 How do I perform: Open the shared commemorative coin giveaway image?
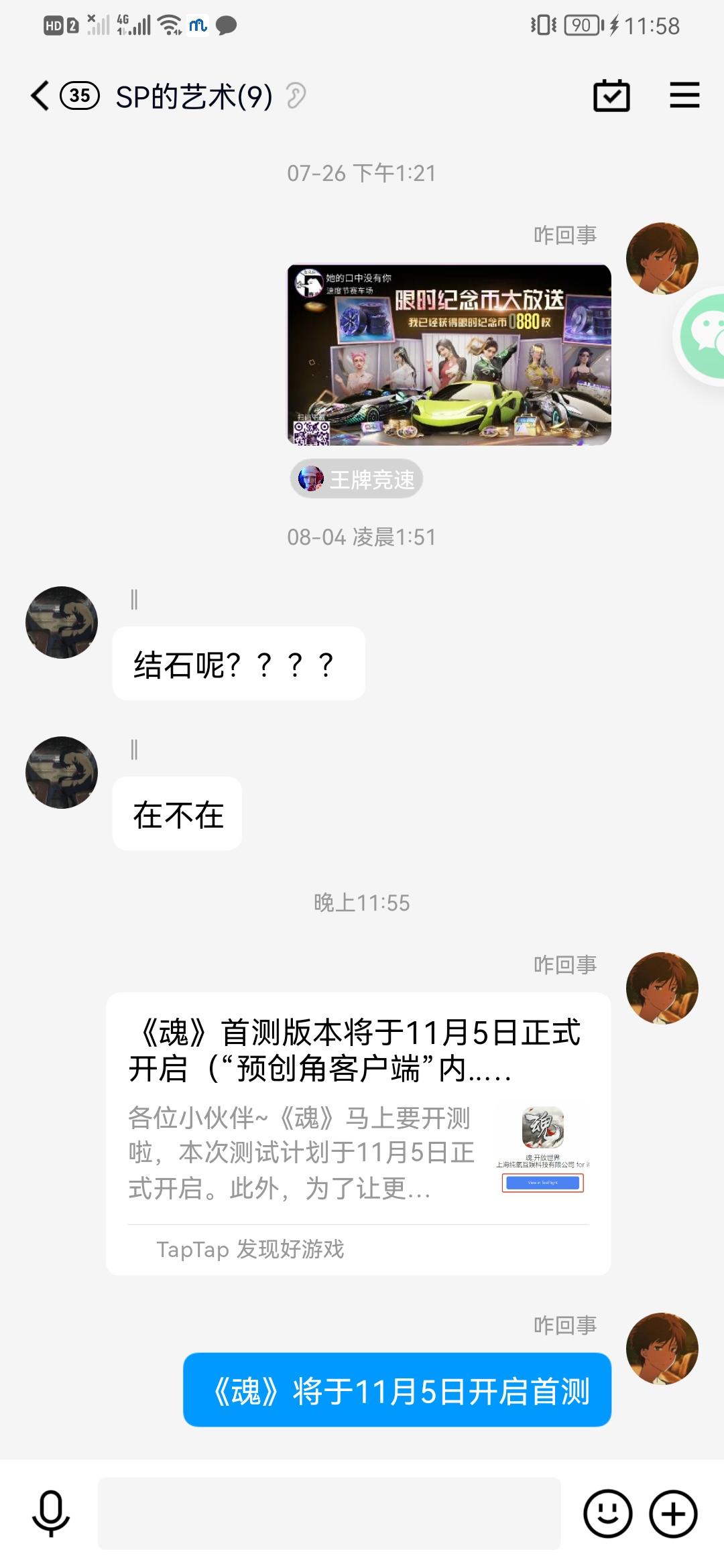[x=449, y=355]
